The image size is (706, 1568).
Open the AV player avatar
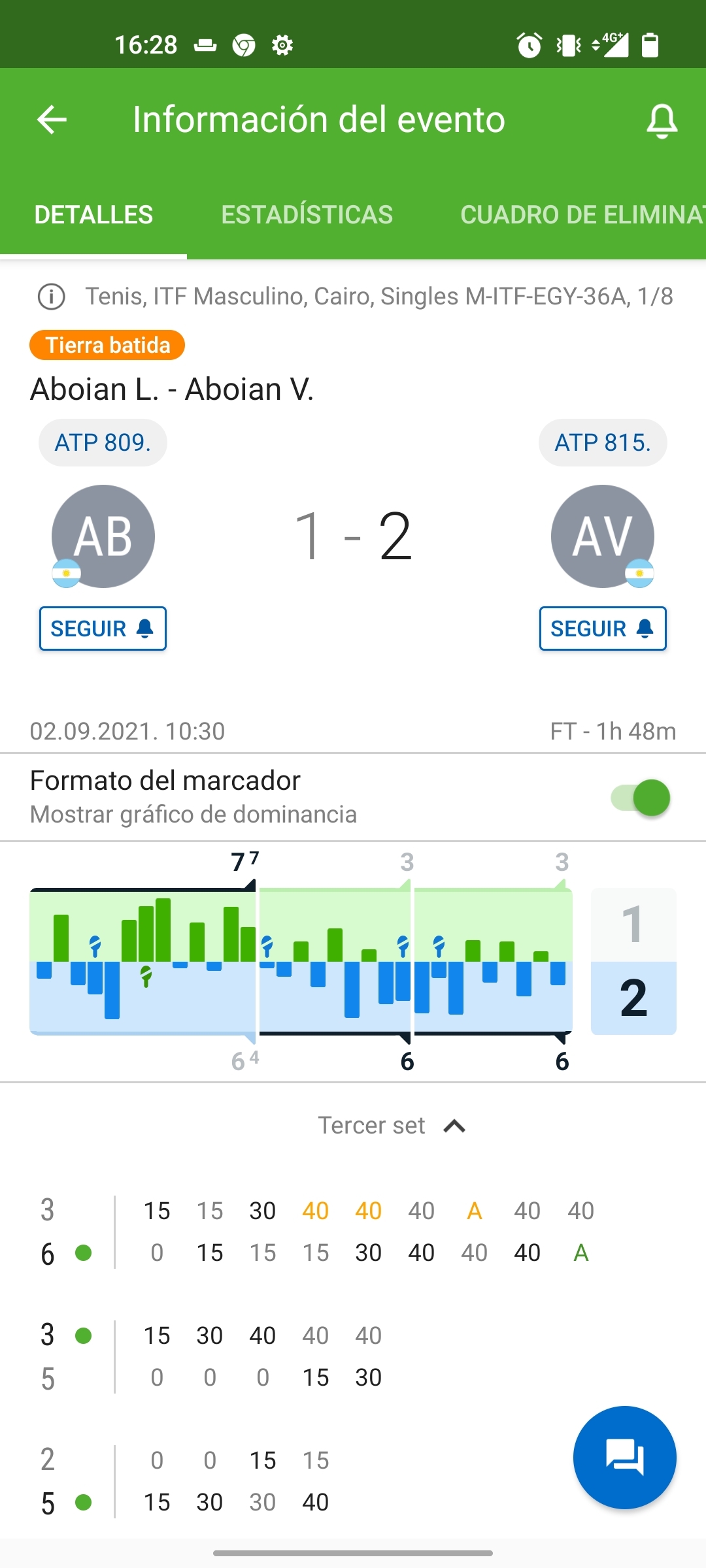coord(603,536)
